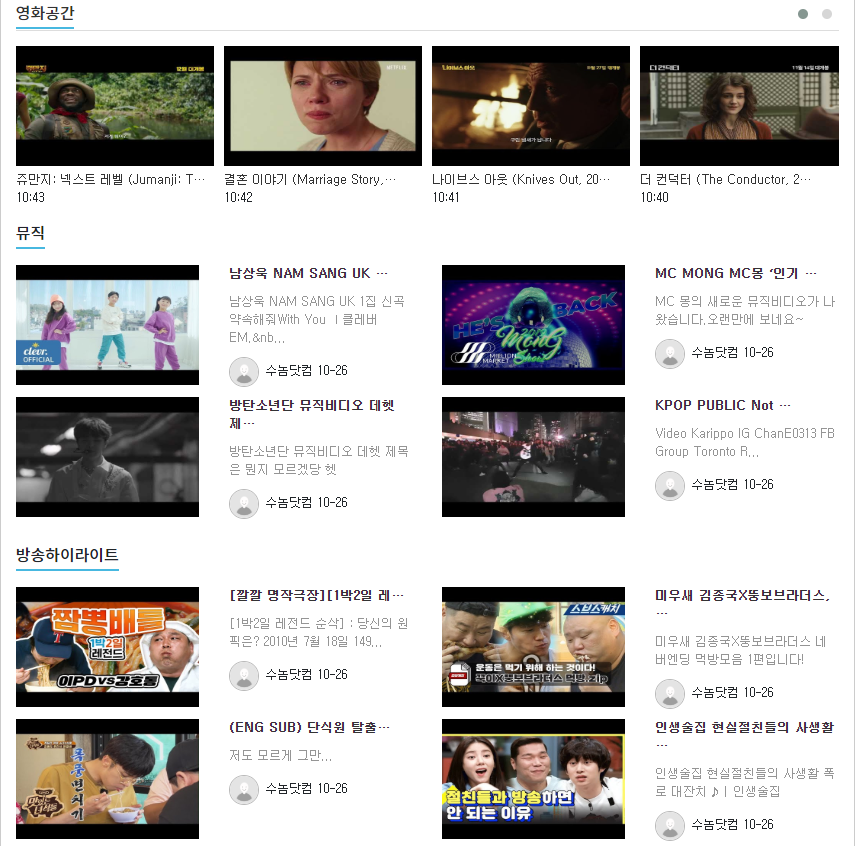Watch The Conductor movie trailer
The width and height of the screenshot is (855, 846).
(739, 106)
